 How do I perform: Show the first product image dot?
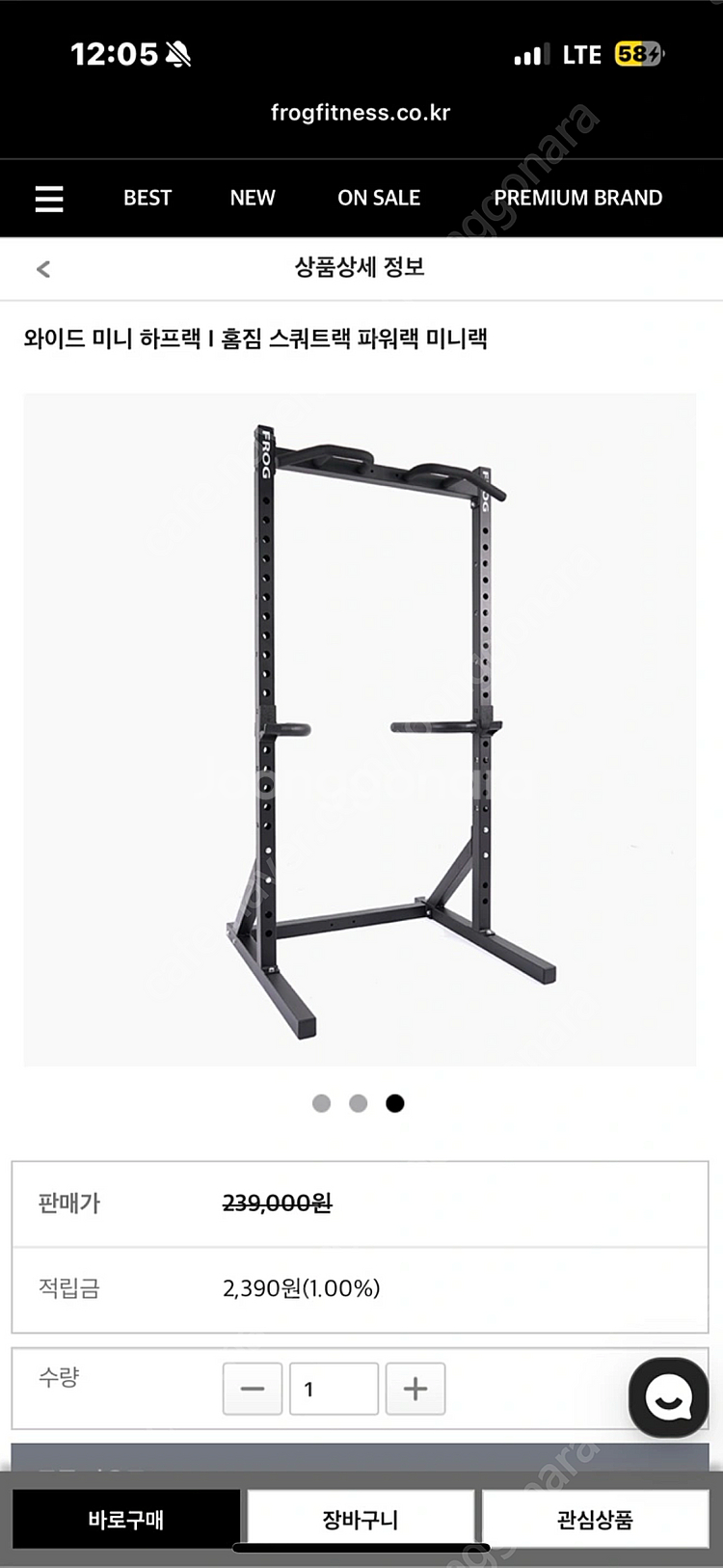[x=322, y=1103]
